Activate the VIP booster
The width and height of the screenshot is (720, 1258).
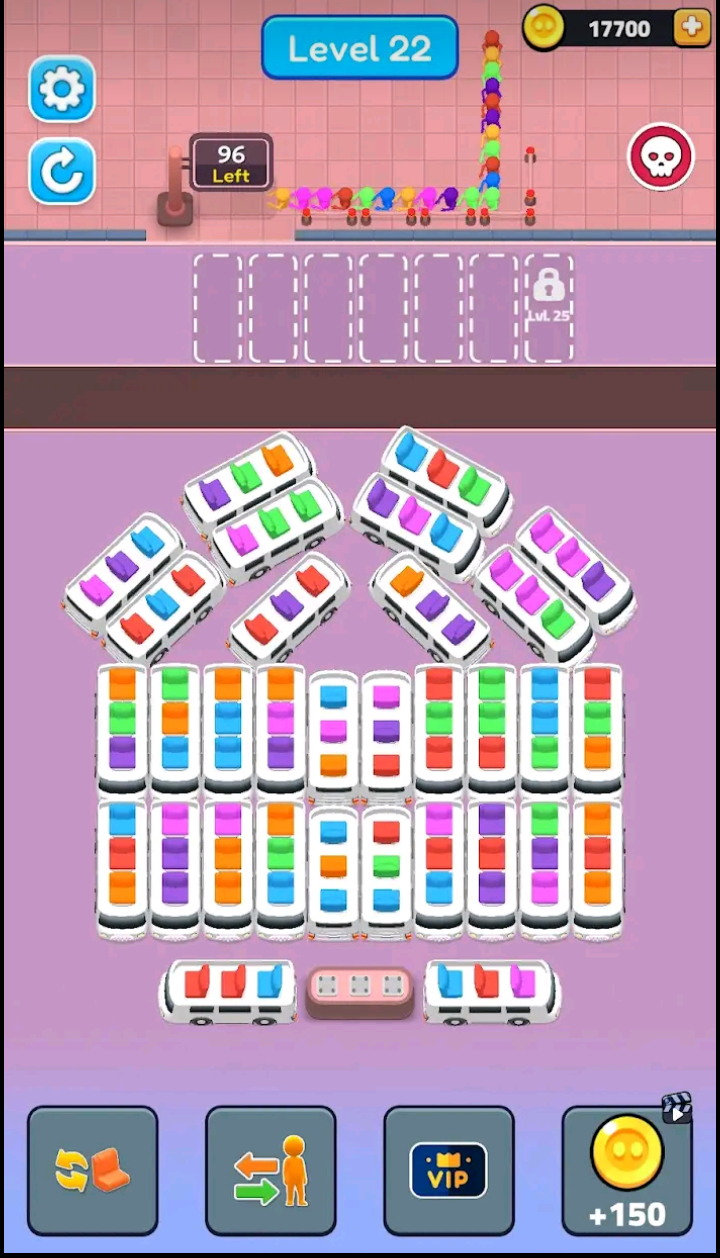[x=448, y=1170]
